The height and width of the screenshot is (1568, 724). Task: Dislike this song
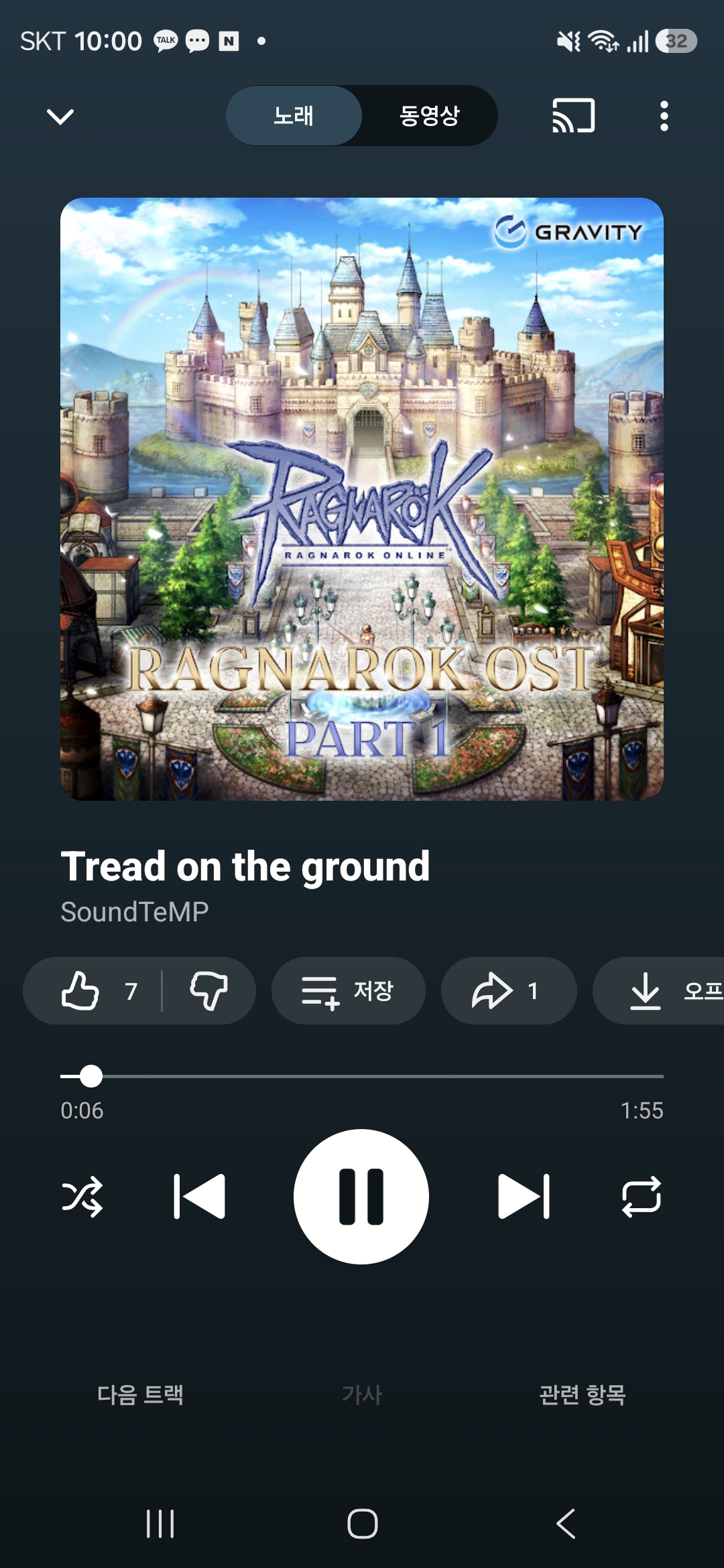[209, 990]
